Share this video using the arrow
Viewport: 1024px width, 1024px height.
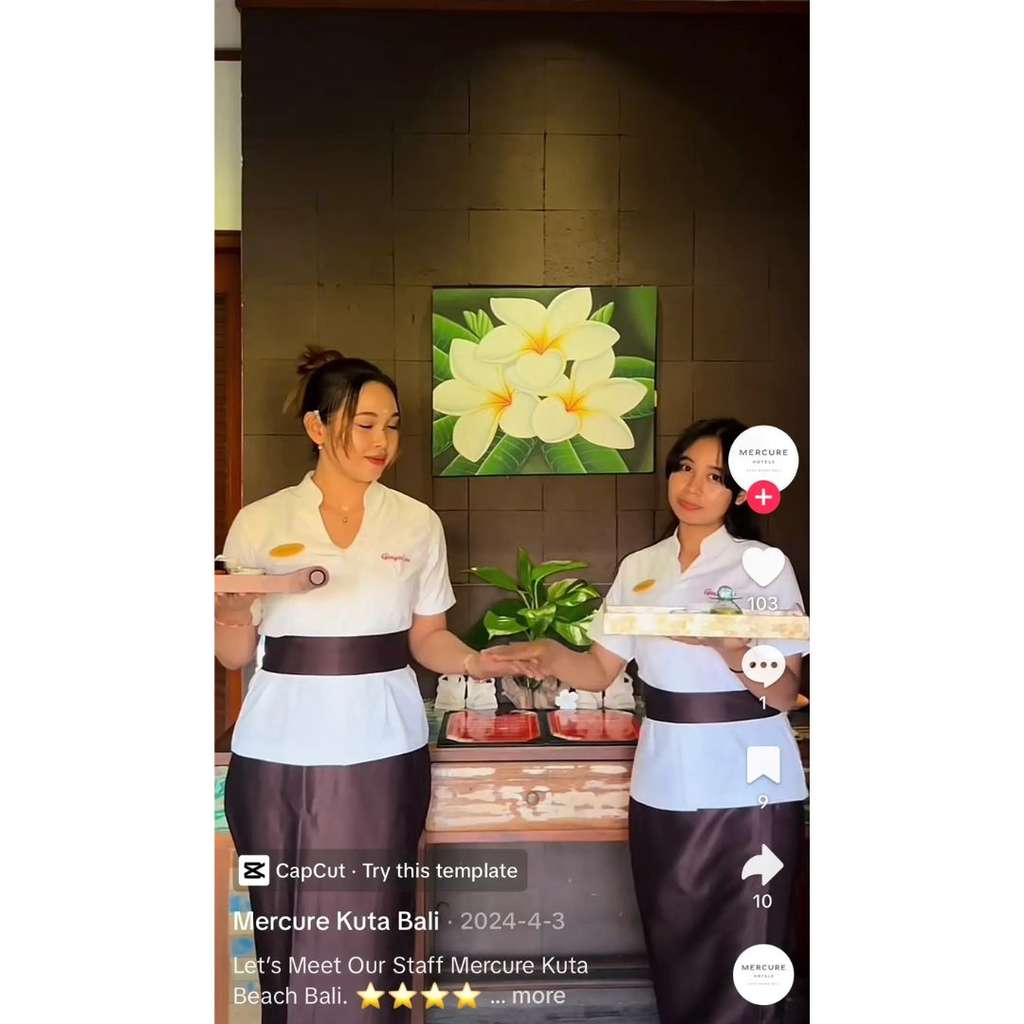[x=763, y=865]
